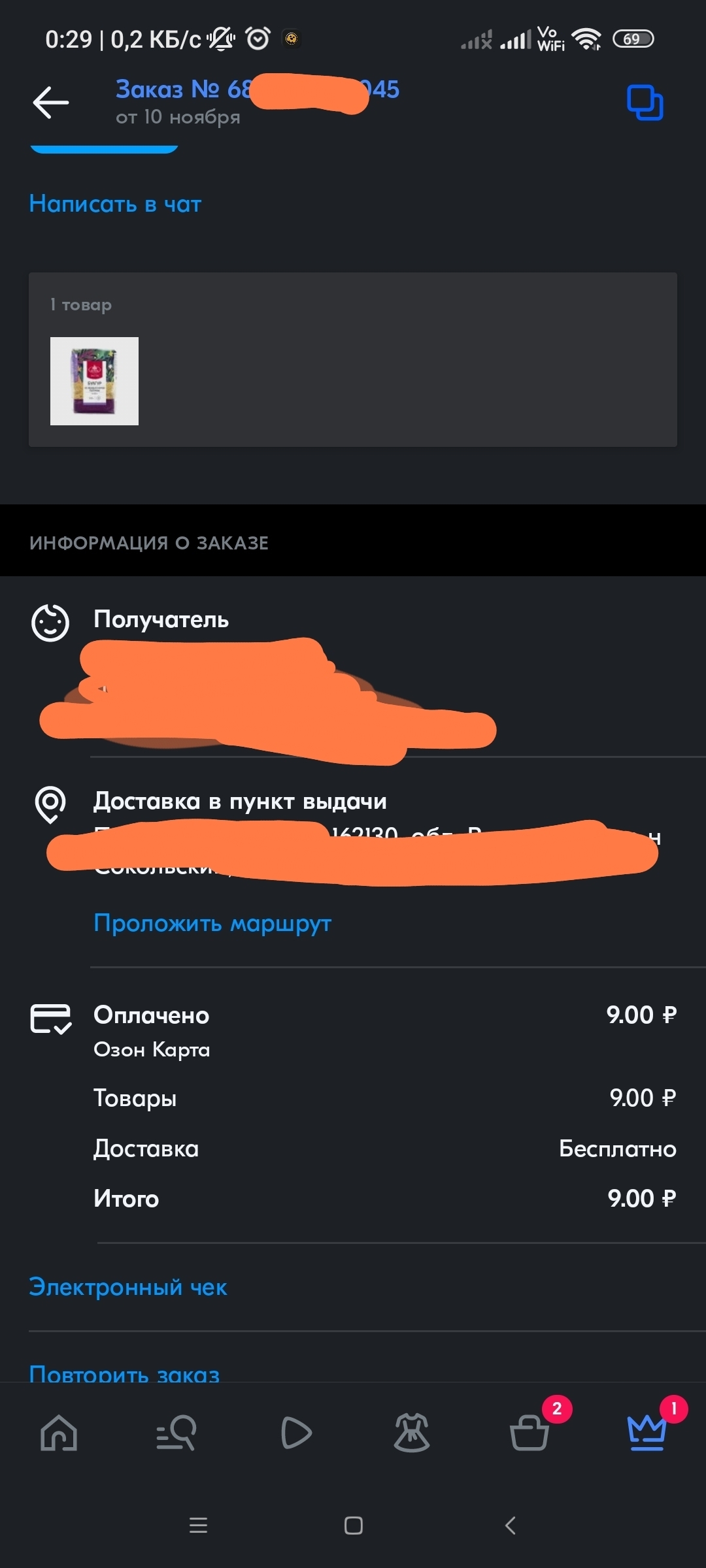Switch to the Home tab

[59, 1432]
